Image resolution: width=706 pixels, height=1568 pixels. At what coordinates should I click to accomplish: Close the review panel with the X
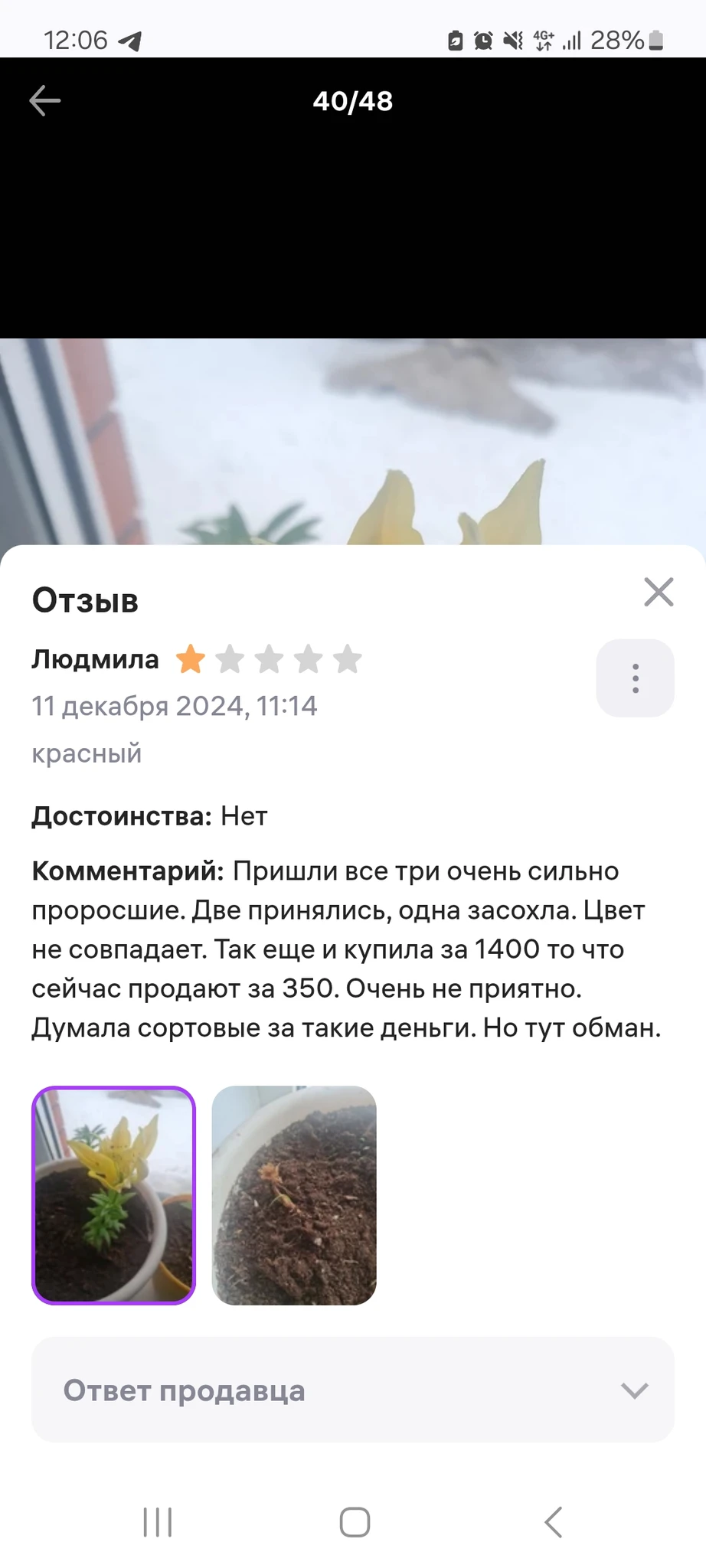pyautogui.click(x=659, y=592)
